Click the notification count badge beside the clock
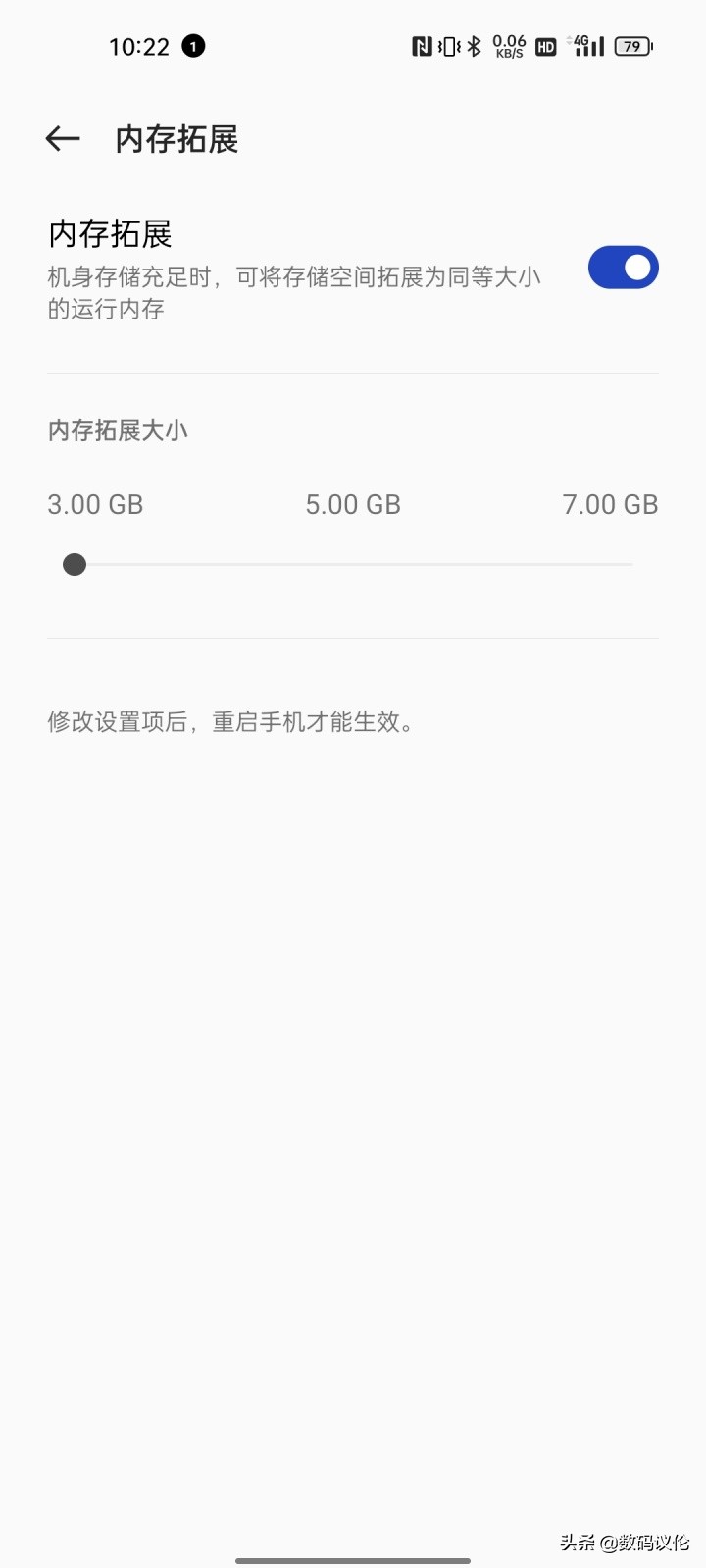Screen dimensions: 706x1568 click(x=193, y=46)
